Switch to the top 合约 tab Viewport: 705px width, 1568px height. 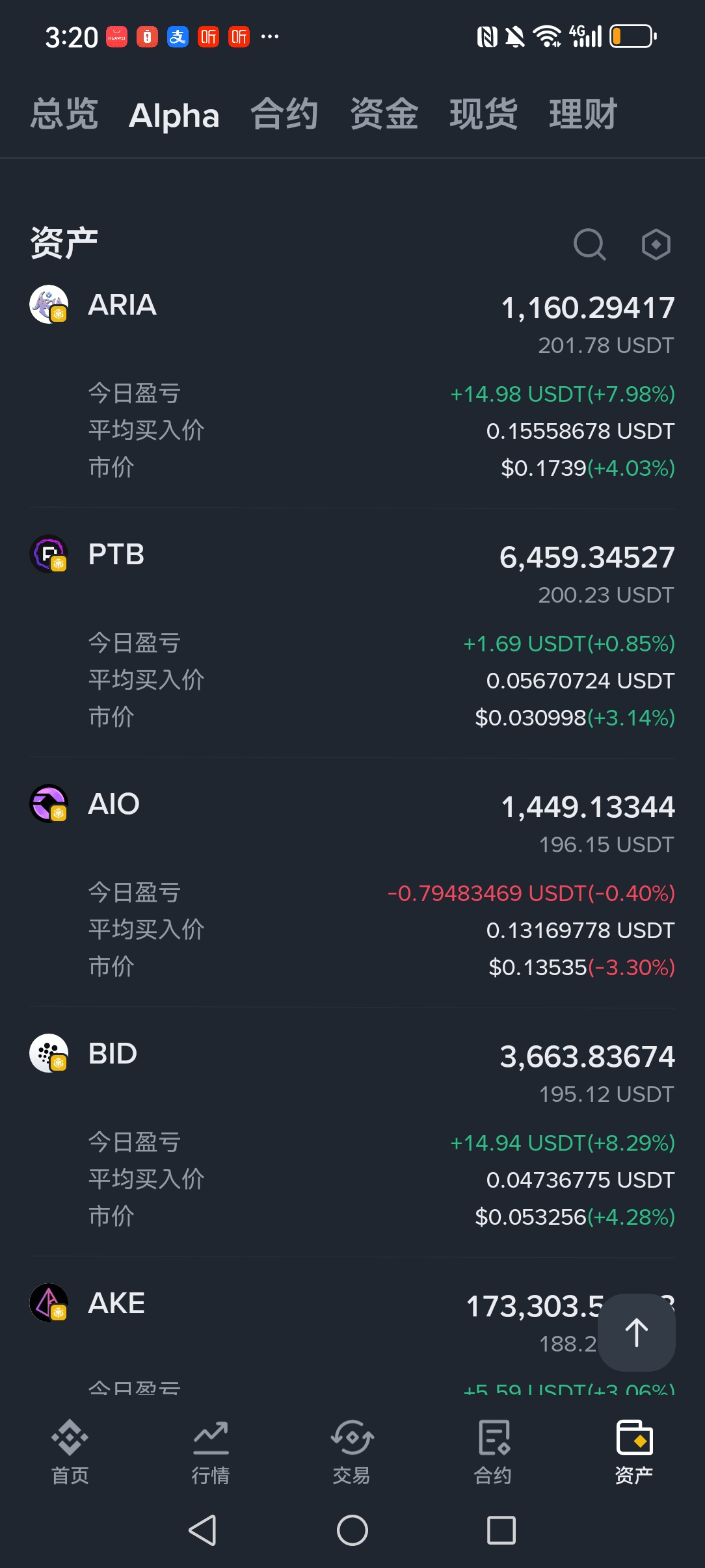pyautogui.click(x=284, y=114)
